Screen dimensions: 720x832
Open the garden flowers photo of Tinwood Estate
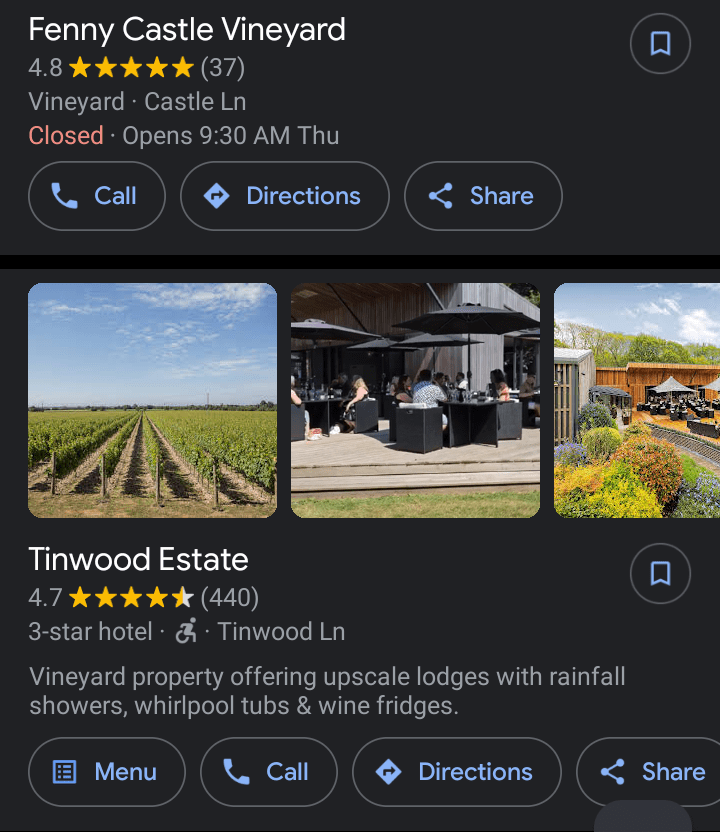(637, 400)
